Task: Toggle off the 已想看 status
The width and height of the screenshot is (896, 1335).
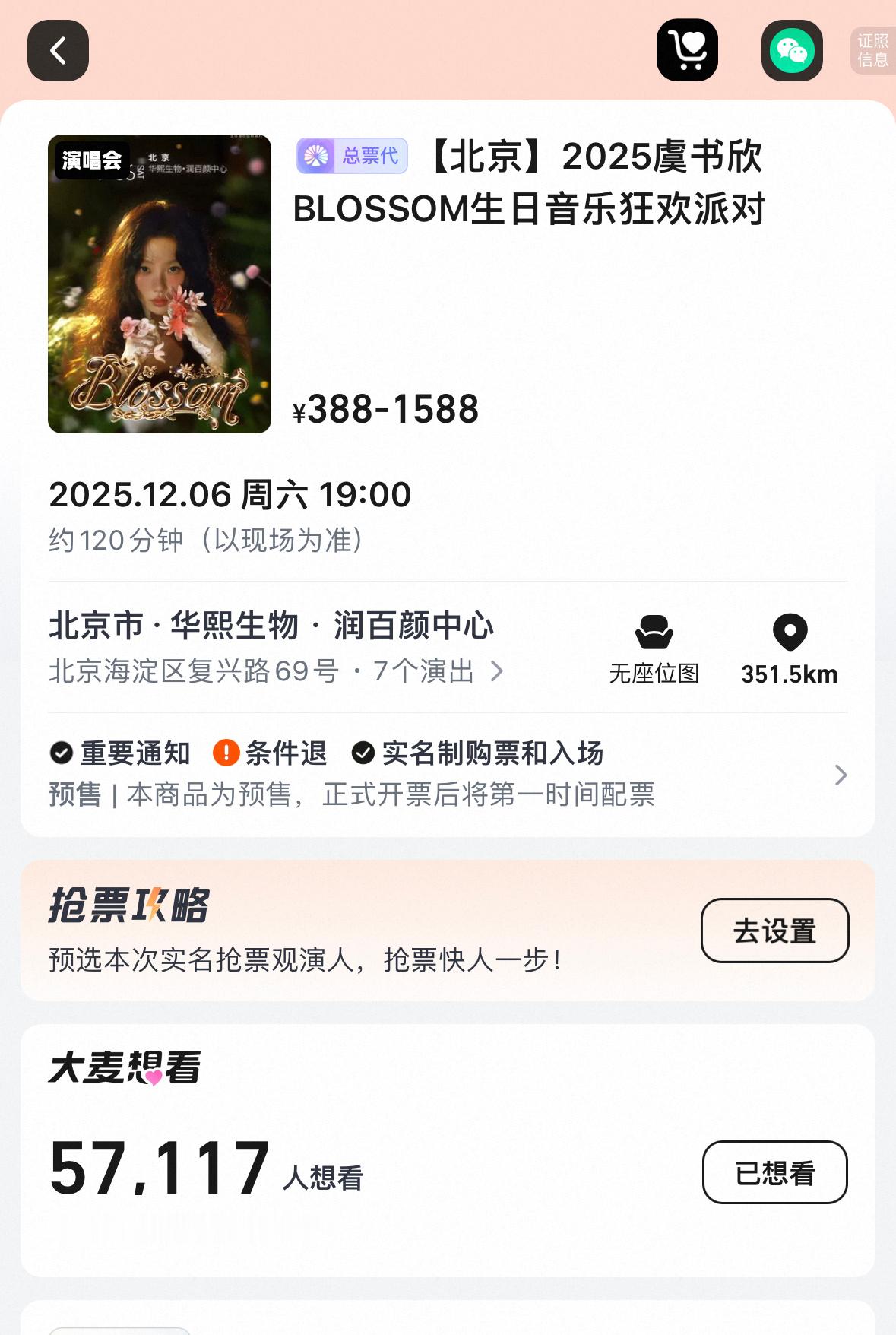Action: [x=774, y=1172]
